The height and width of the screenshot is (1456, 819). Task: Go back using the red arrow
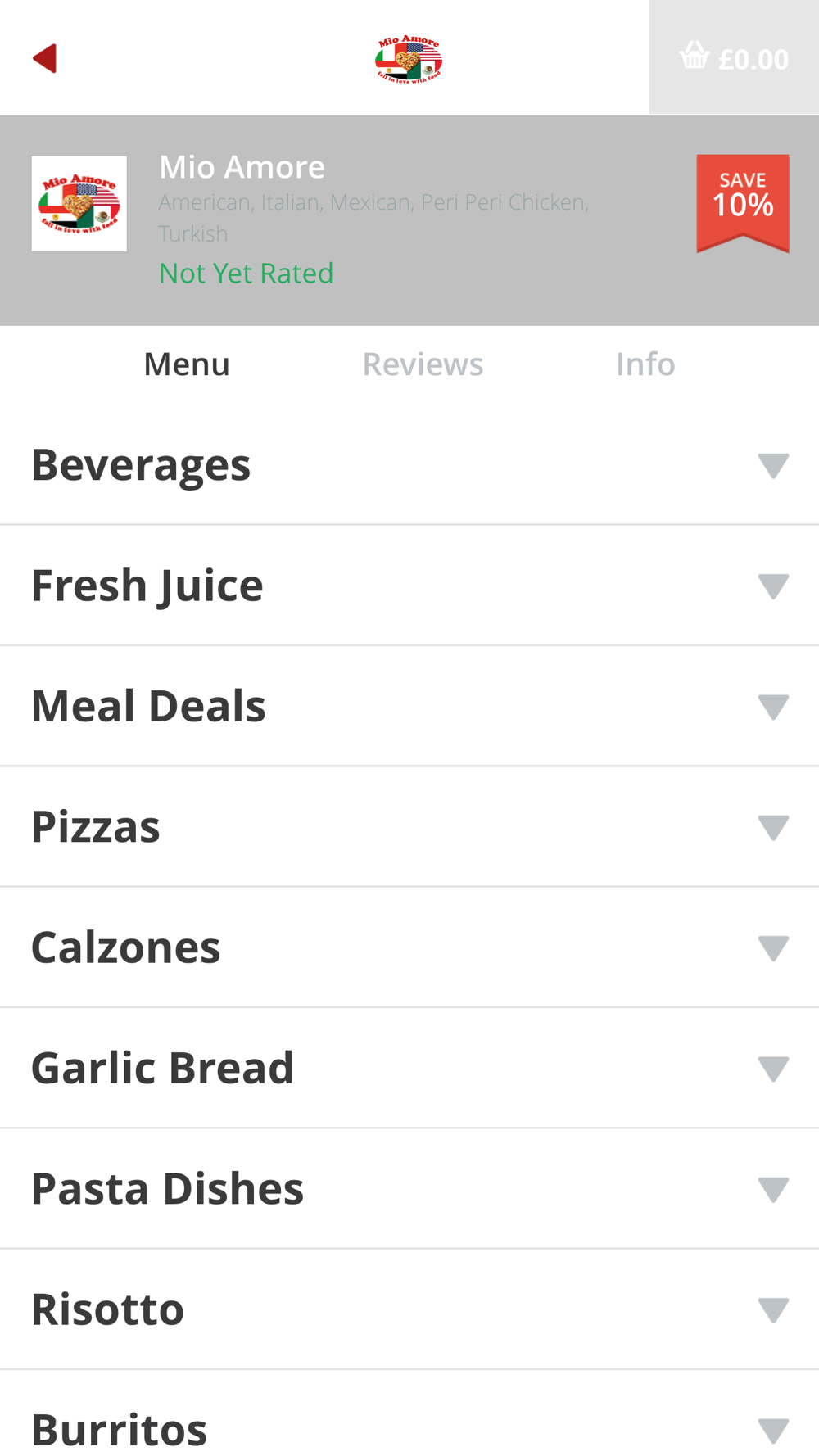click(45, 58)
